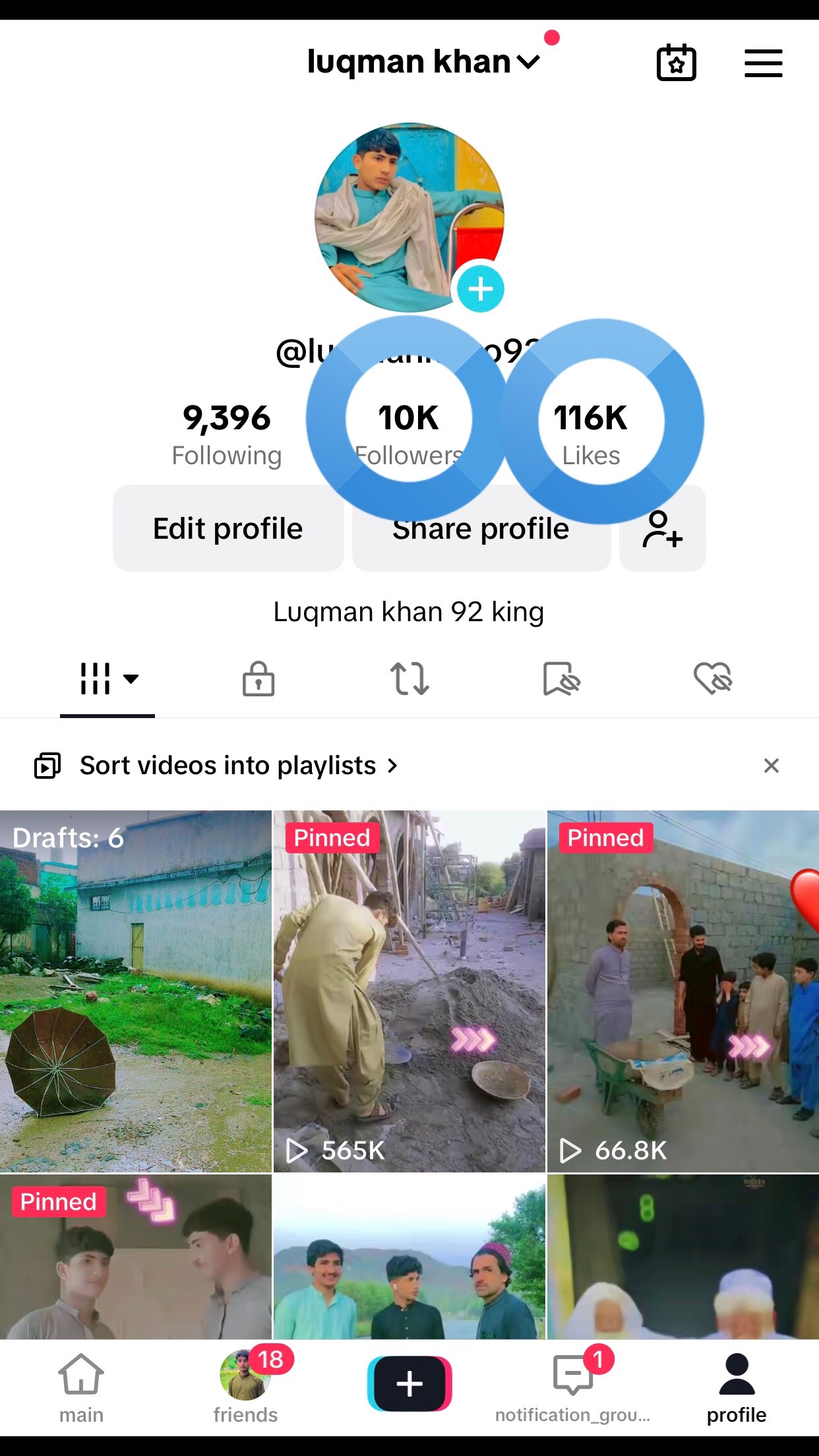
Task: Add a new profile photo
Action: [x=480, y=289]
